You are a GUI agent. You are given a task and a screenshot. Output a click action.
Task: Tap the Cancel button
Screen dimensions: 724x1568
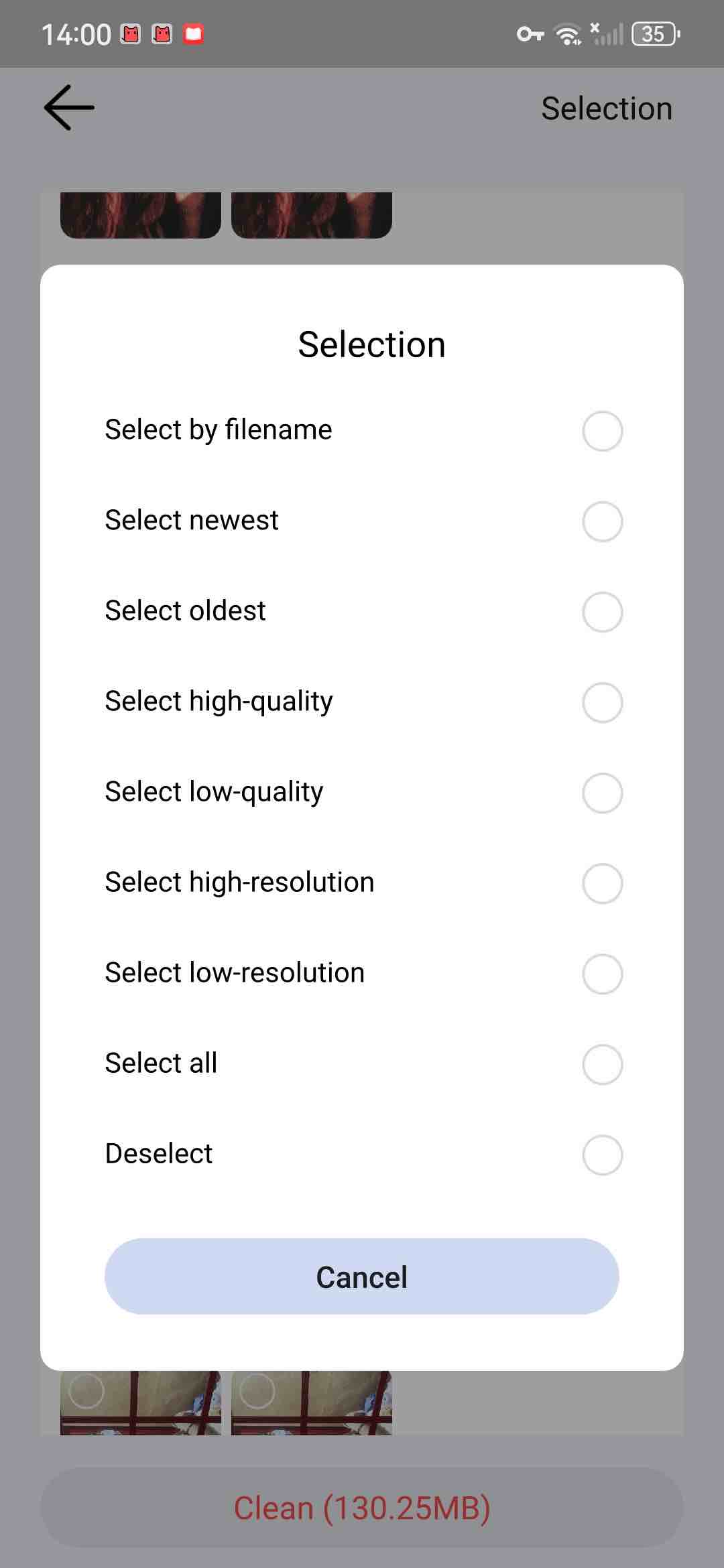point(361,1276)
